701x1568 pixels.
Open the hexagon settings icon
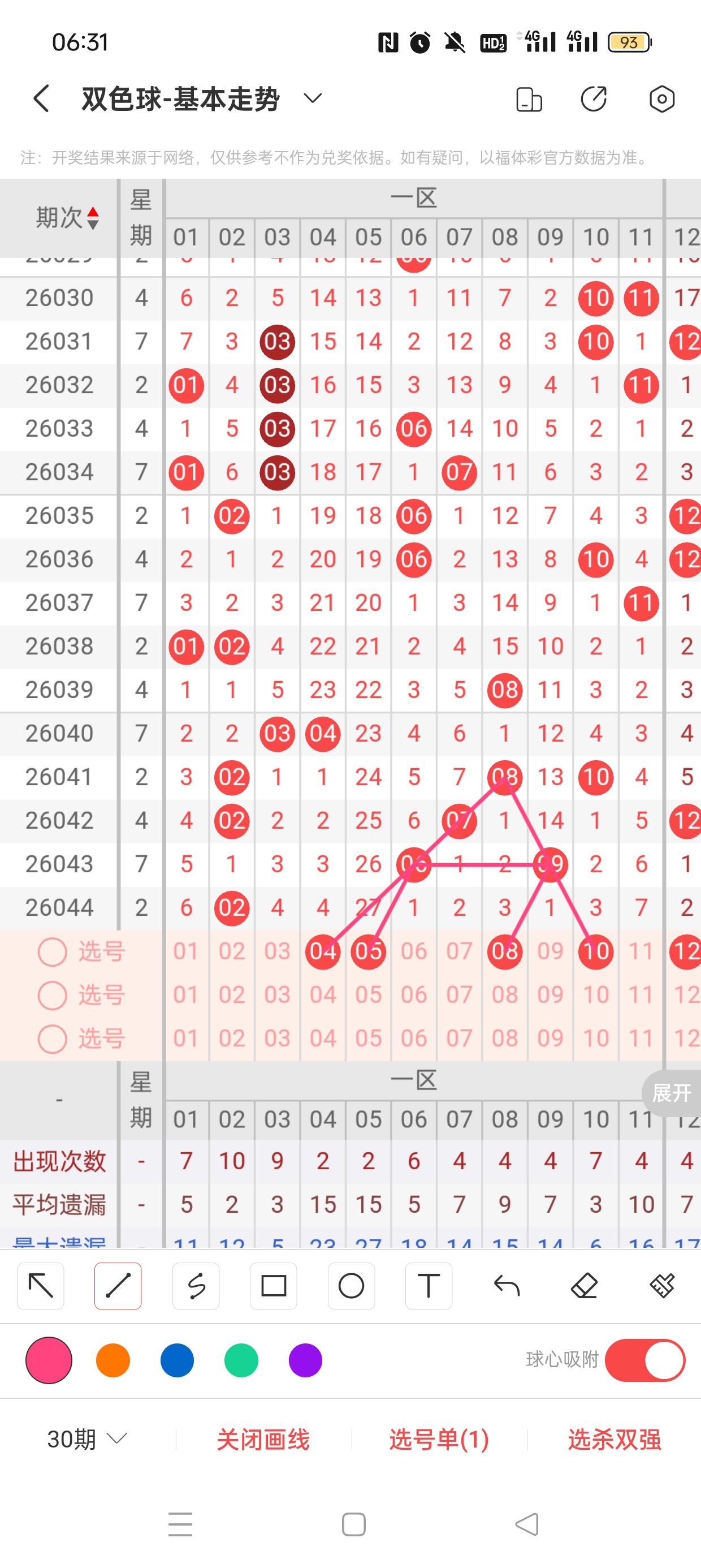(x=661, y=99)
